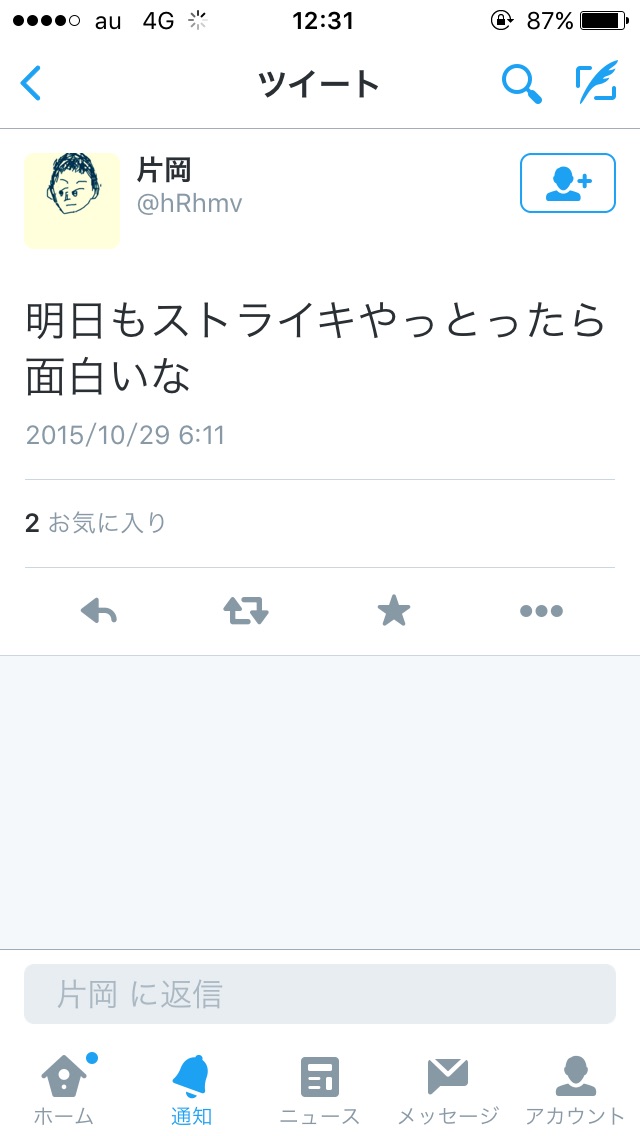Favorite this tweet with the star
Image resolution: width=640 pixels, height=1136 pixels.
click(x=394, y=611)
